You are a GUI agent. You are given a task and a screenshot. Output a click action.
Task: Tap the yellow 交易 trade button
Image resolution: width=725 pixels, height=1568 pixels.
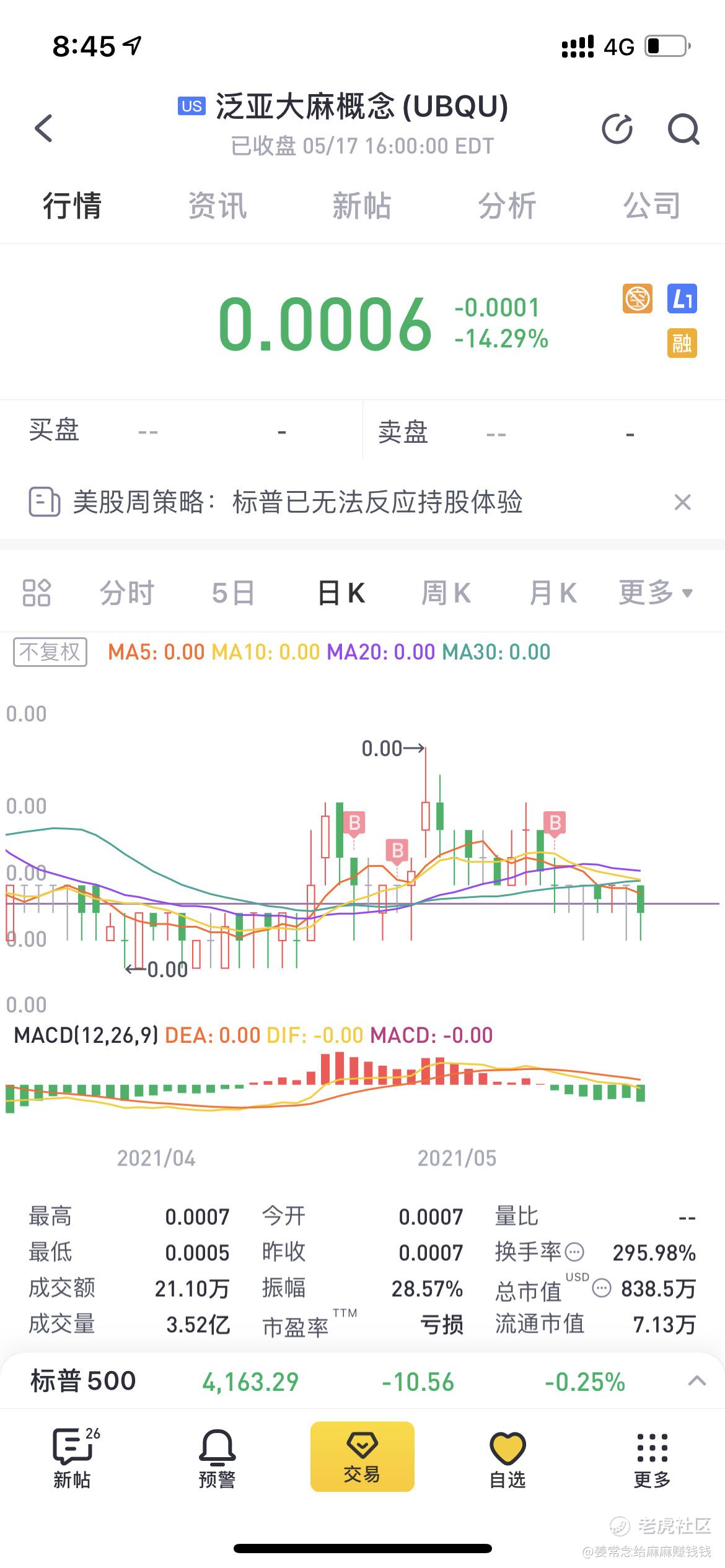tap(362, 1457)
